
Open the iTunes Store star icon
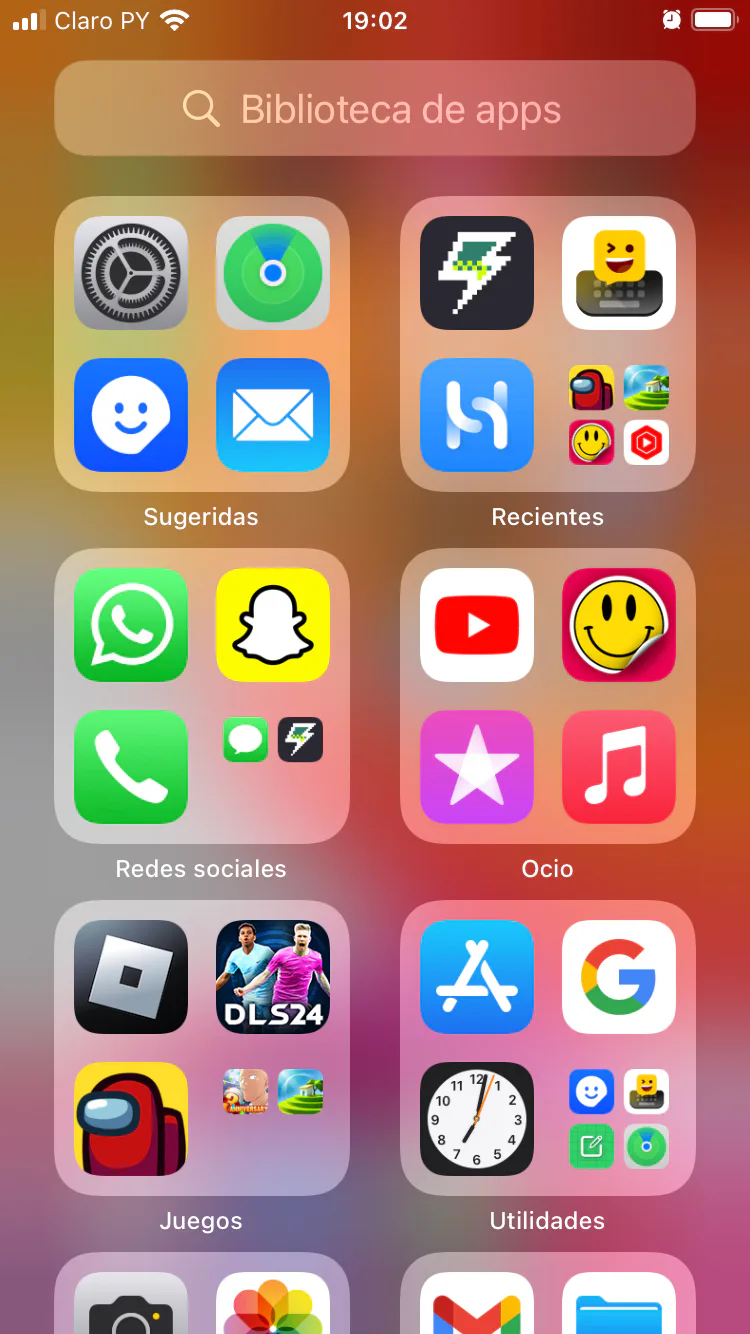point(477,767)
